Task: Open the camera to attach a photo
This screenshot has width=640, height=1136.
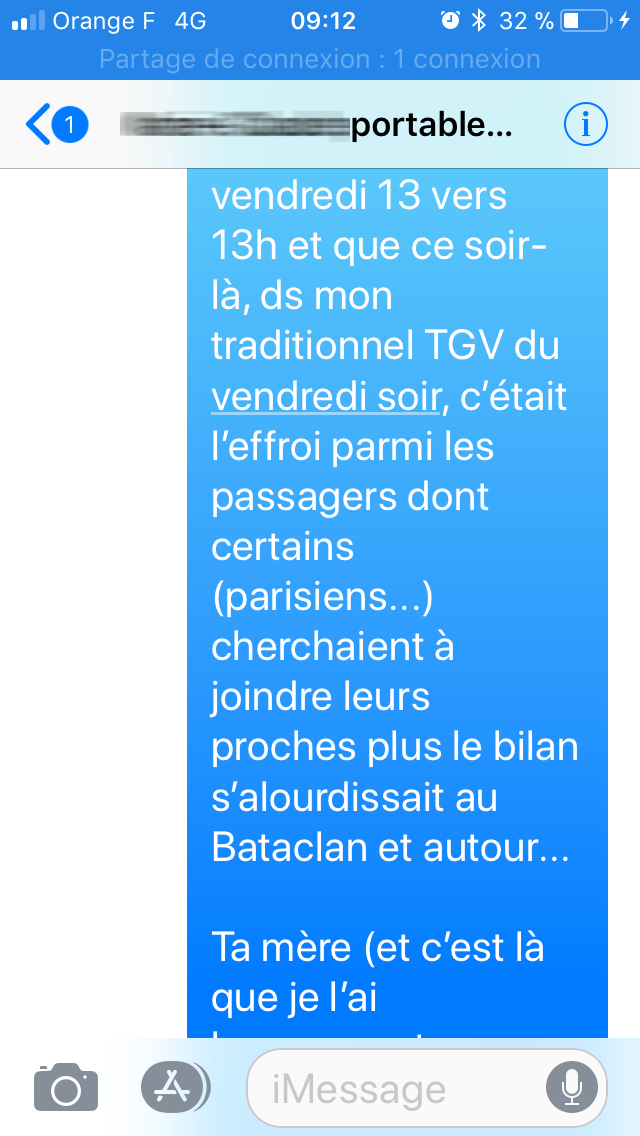Action: pyautogui.click(x=66, y=1087)
